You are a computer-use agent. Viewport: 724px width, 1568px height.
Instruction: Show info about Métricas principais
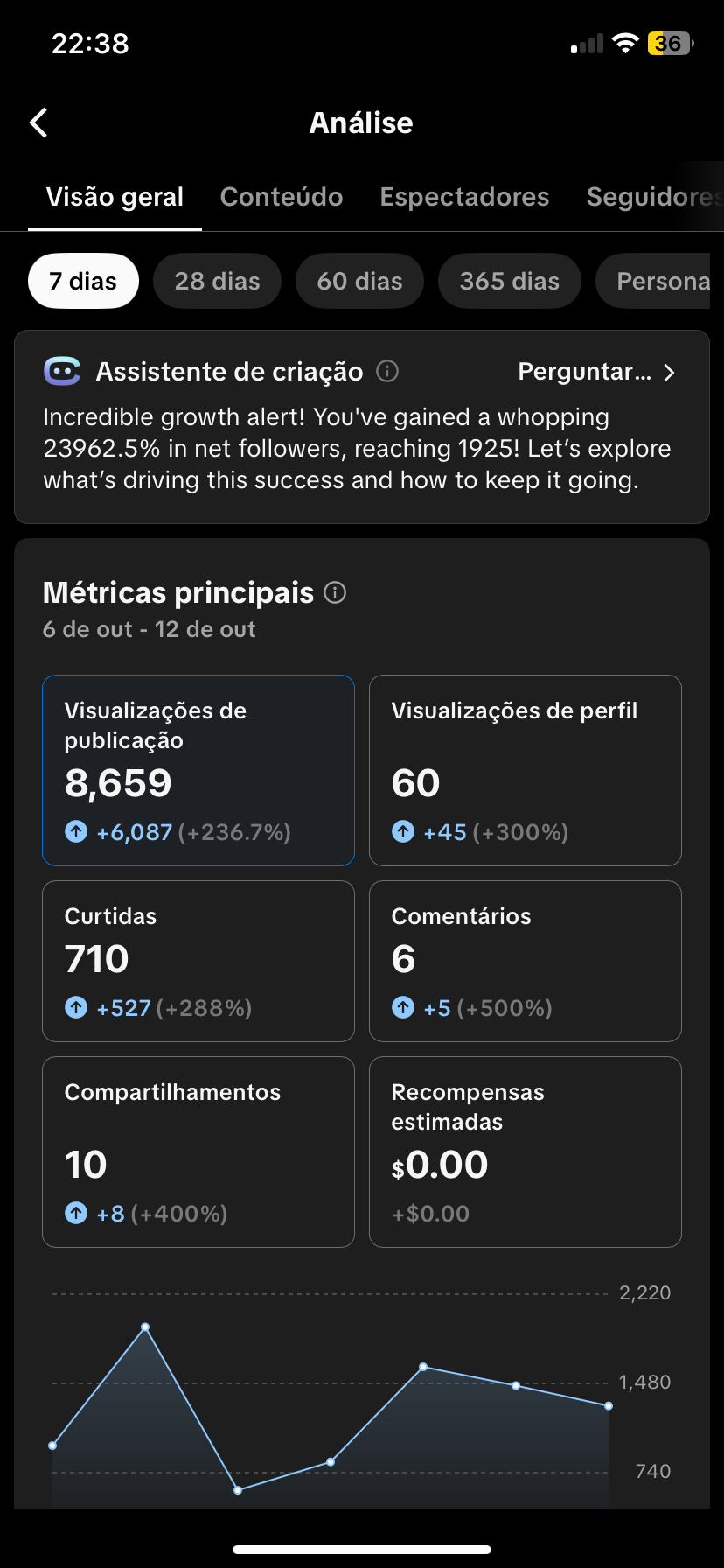point(335,593)
